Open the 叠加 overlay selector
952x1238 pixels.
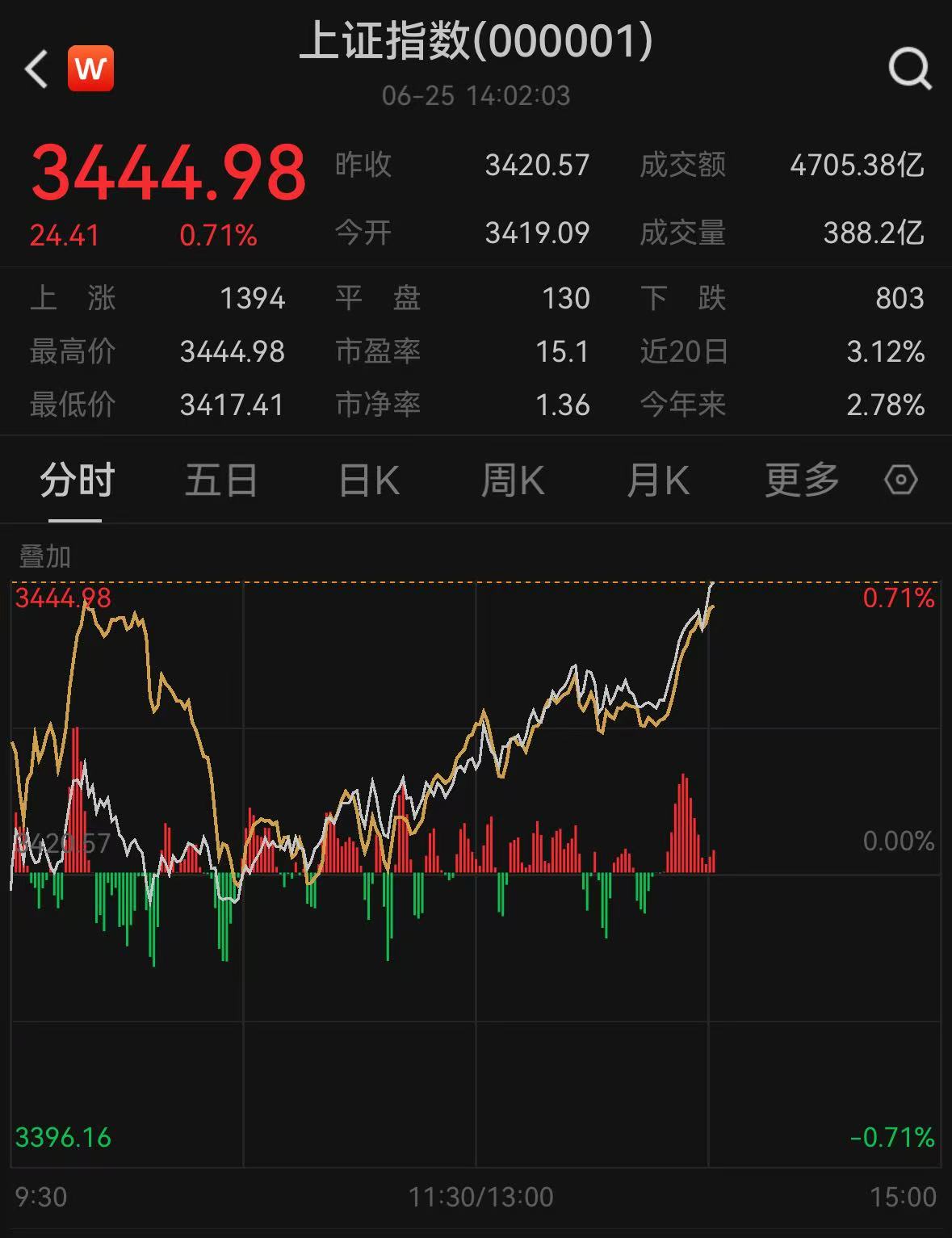tap(44, 556)
